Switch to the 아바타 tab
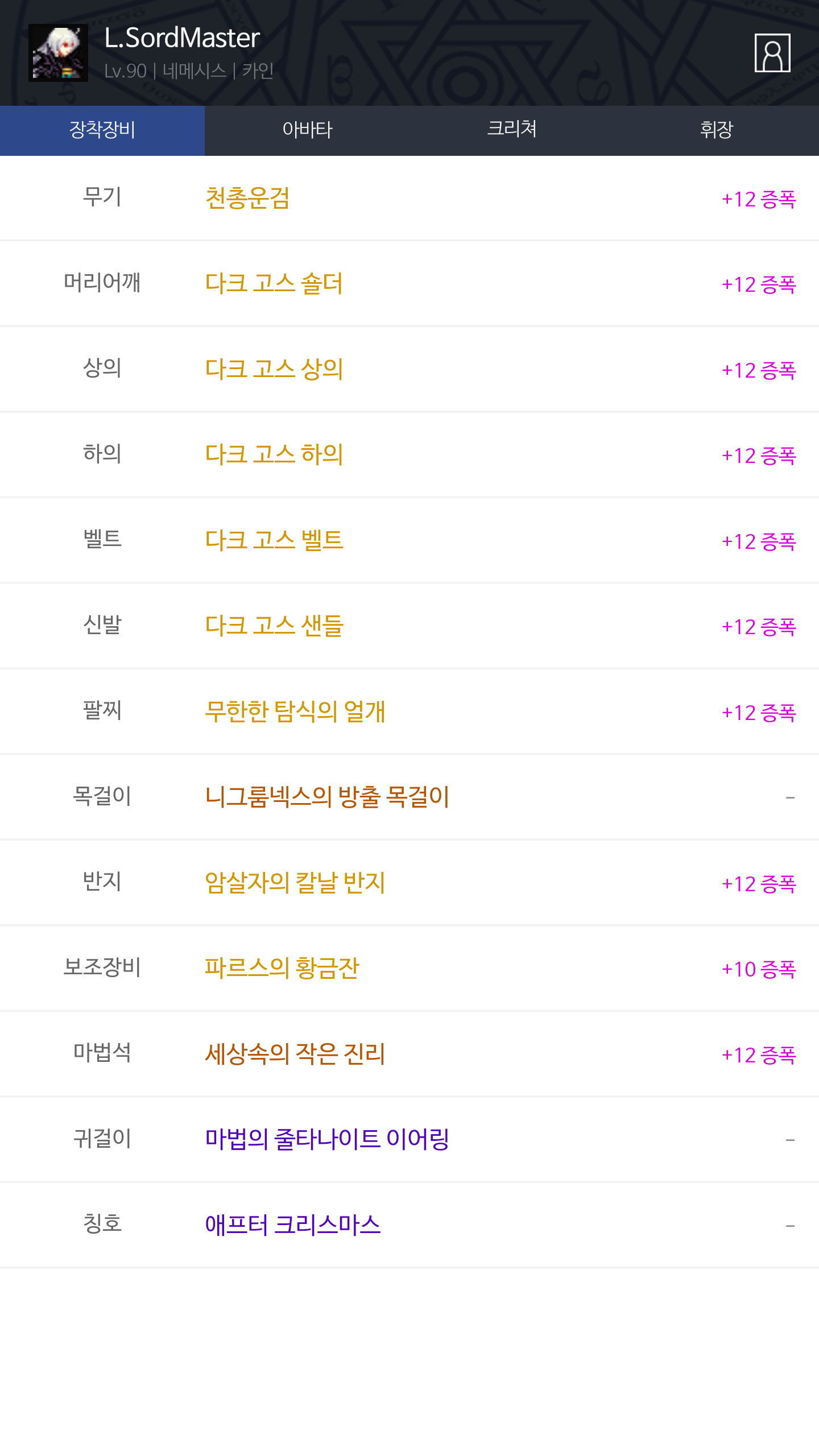Viewport: 819px width, 1456px height. click(307, 130)
